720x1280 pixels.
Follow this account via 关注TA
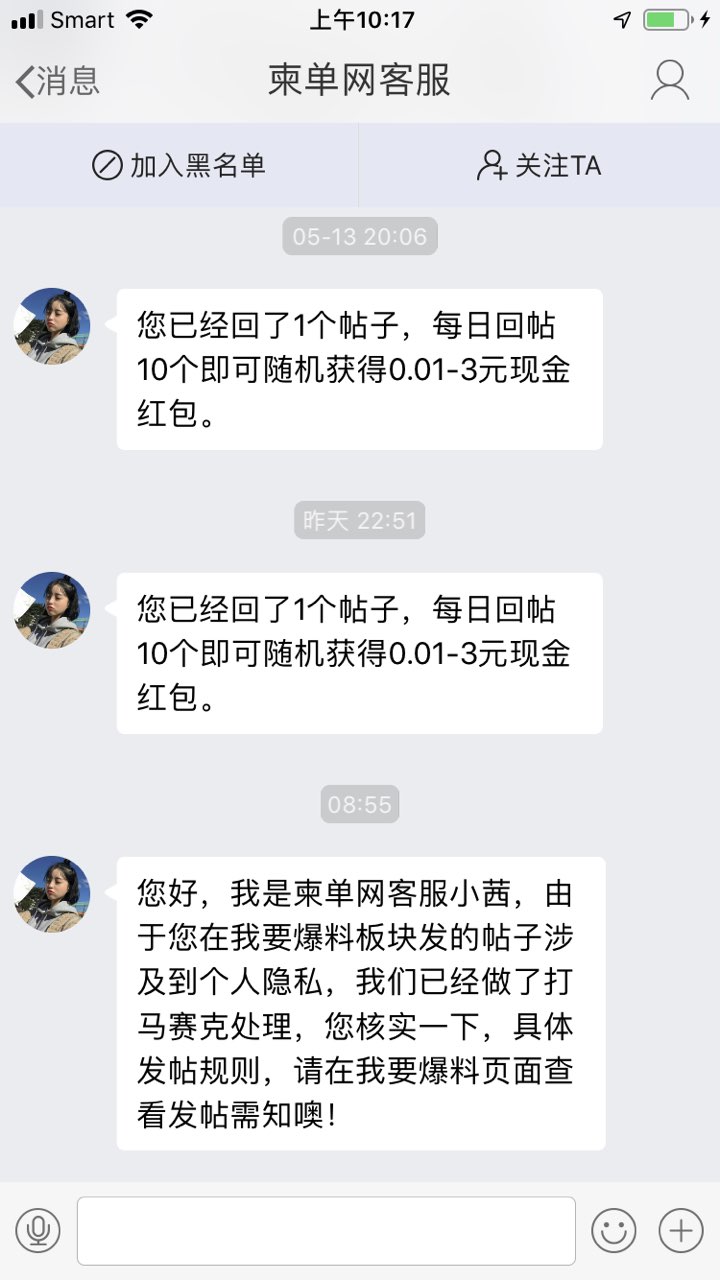[x=539, y=165]
